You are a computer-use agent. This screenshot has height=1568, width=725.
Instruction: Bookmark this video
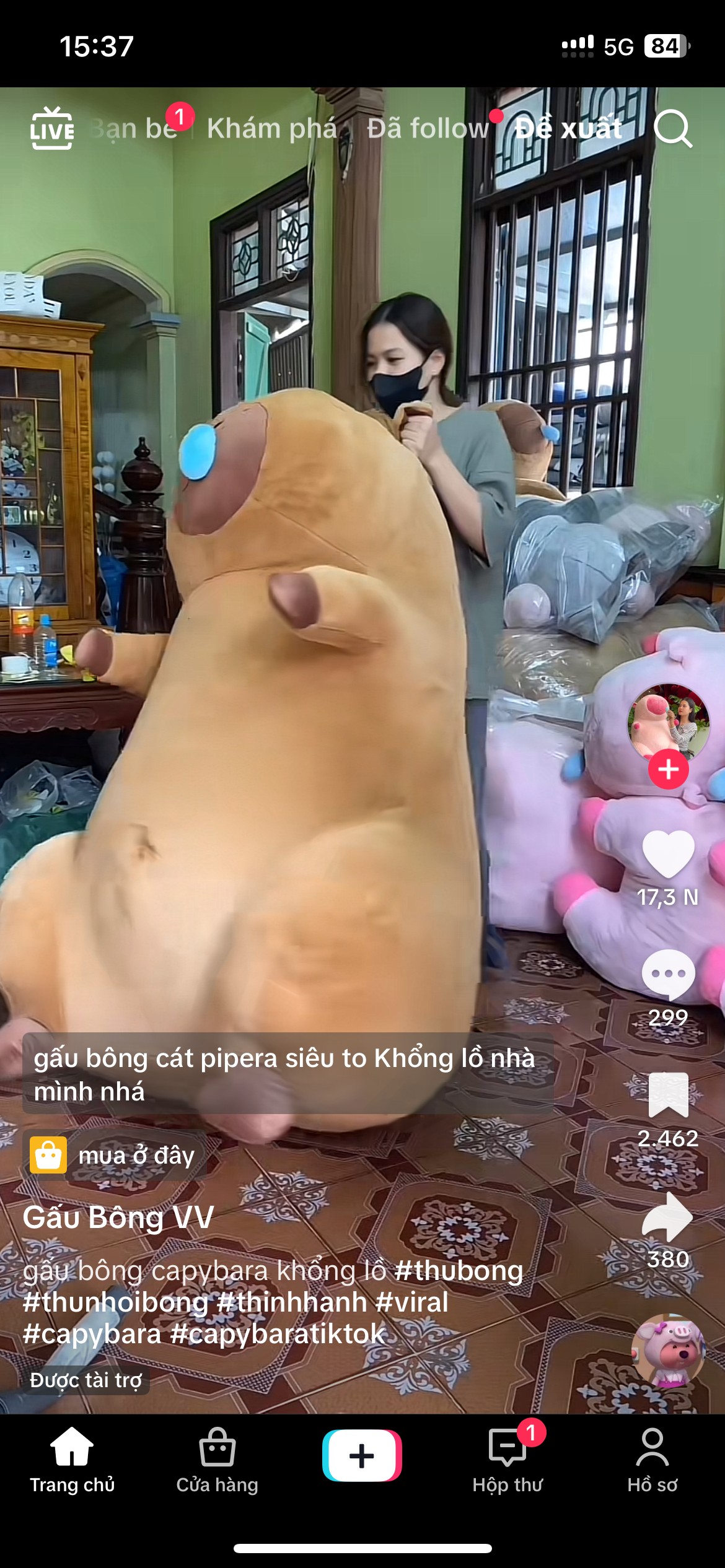click(x=668, y=1095)
